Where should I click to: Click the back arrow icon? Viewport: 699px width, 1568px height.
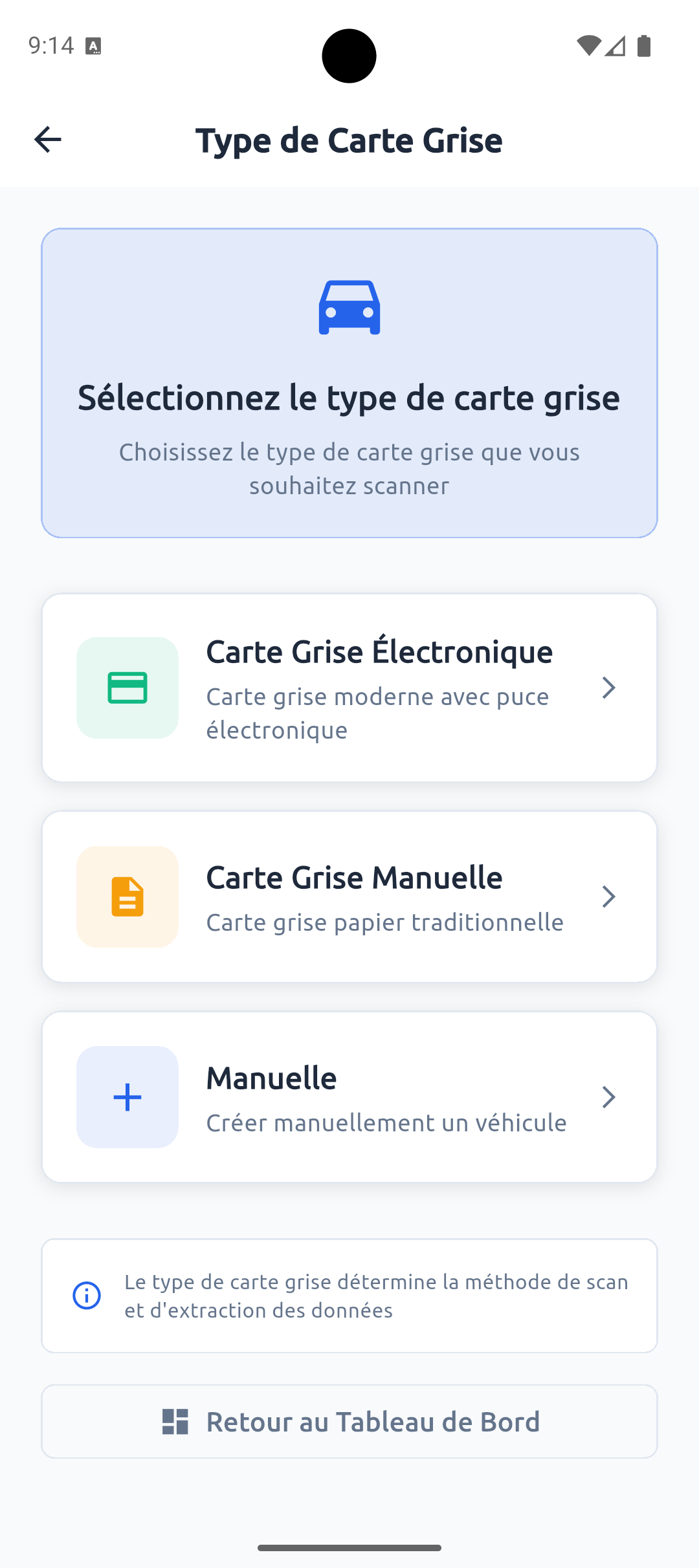click(47, 139)
